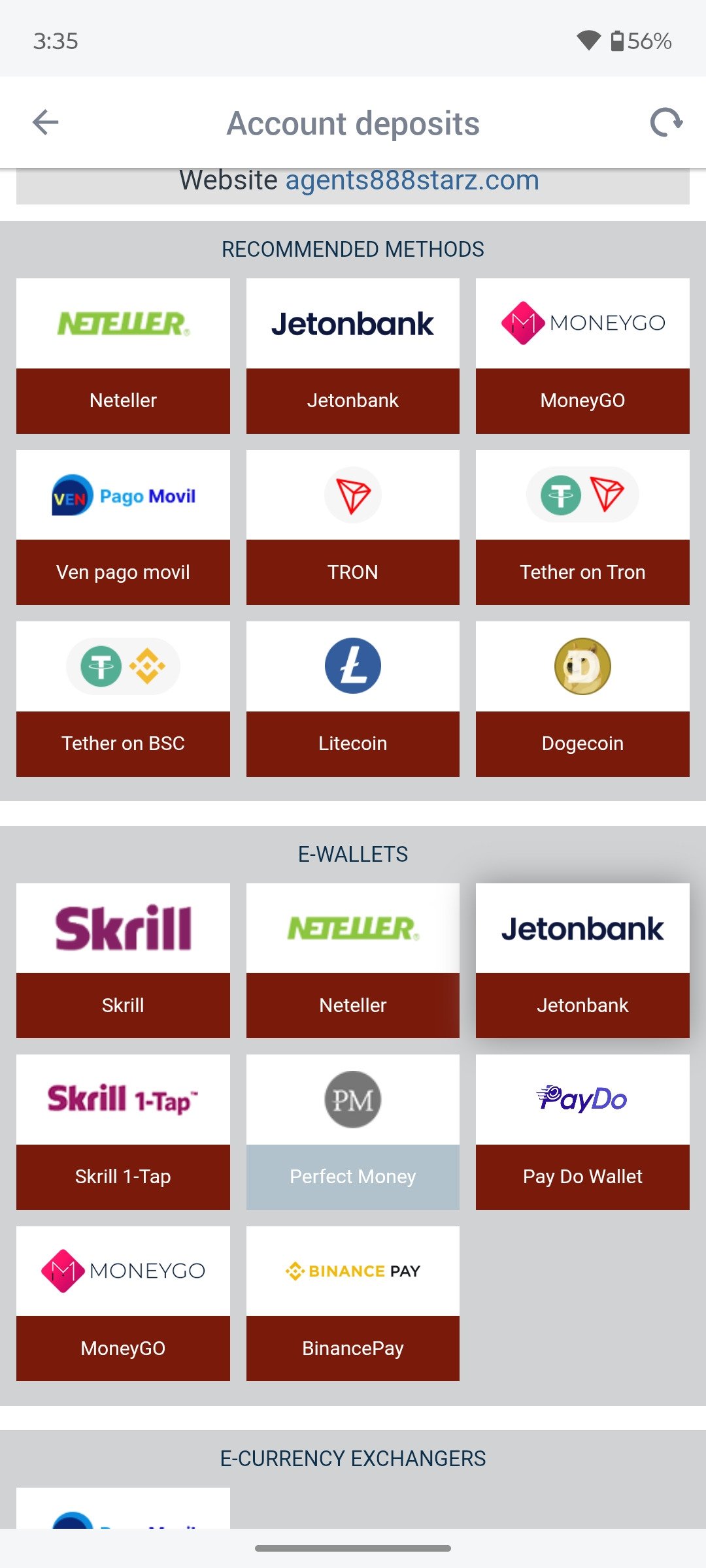The image size is (706, 1568).
Task: Select Litecoin as the deposit method
Action: 353,698
